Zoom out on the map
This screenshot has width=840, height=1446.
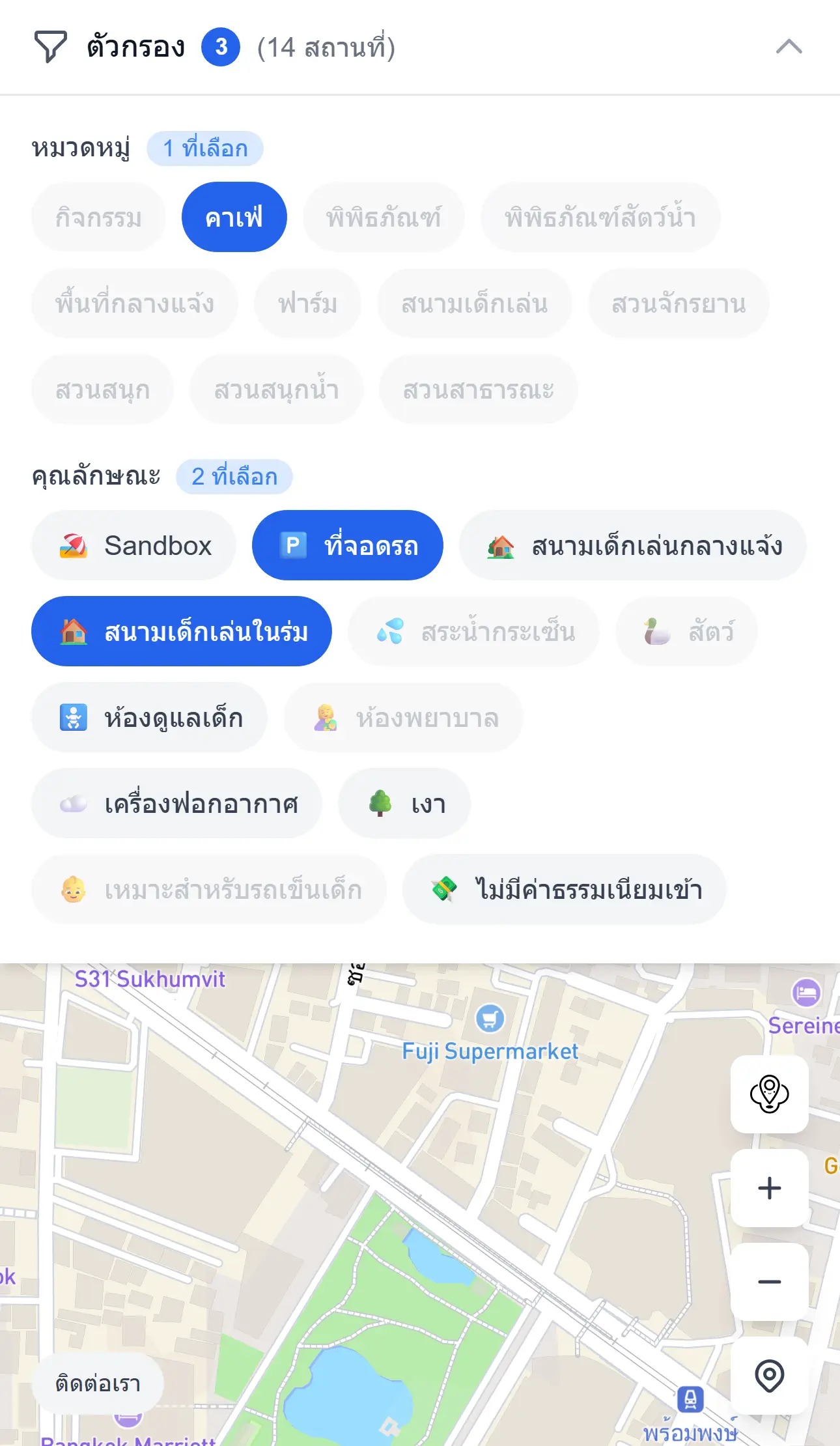pos(769,1281)
